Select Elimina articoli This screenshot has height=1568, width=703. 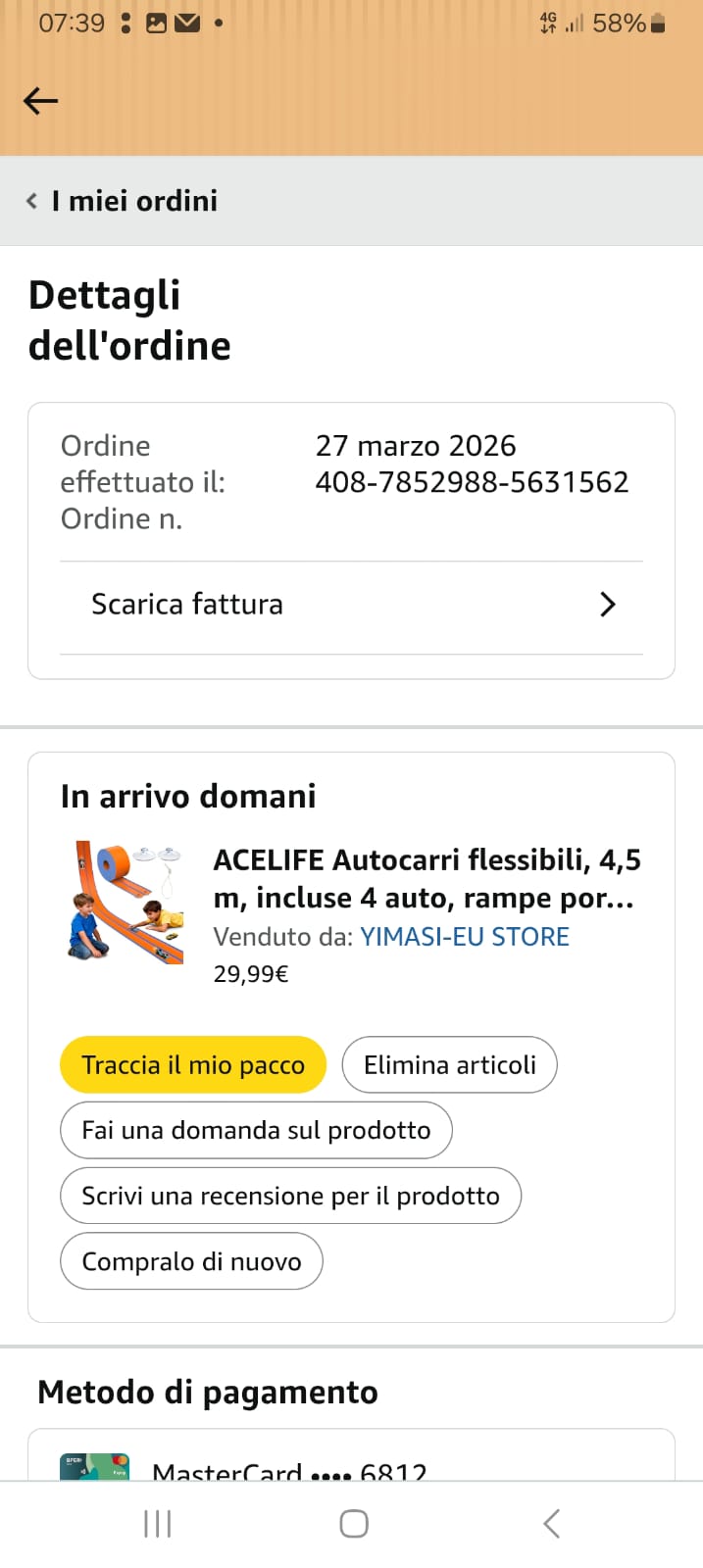(449, 1064)
